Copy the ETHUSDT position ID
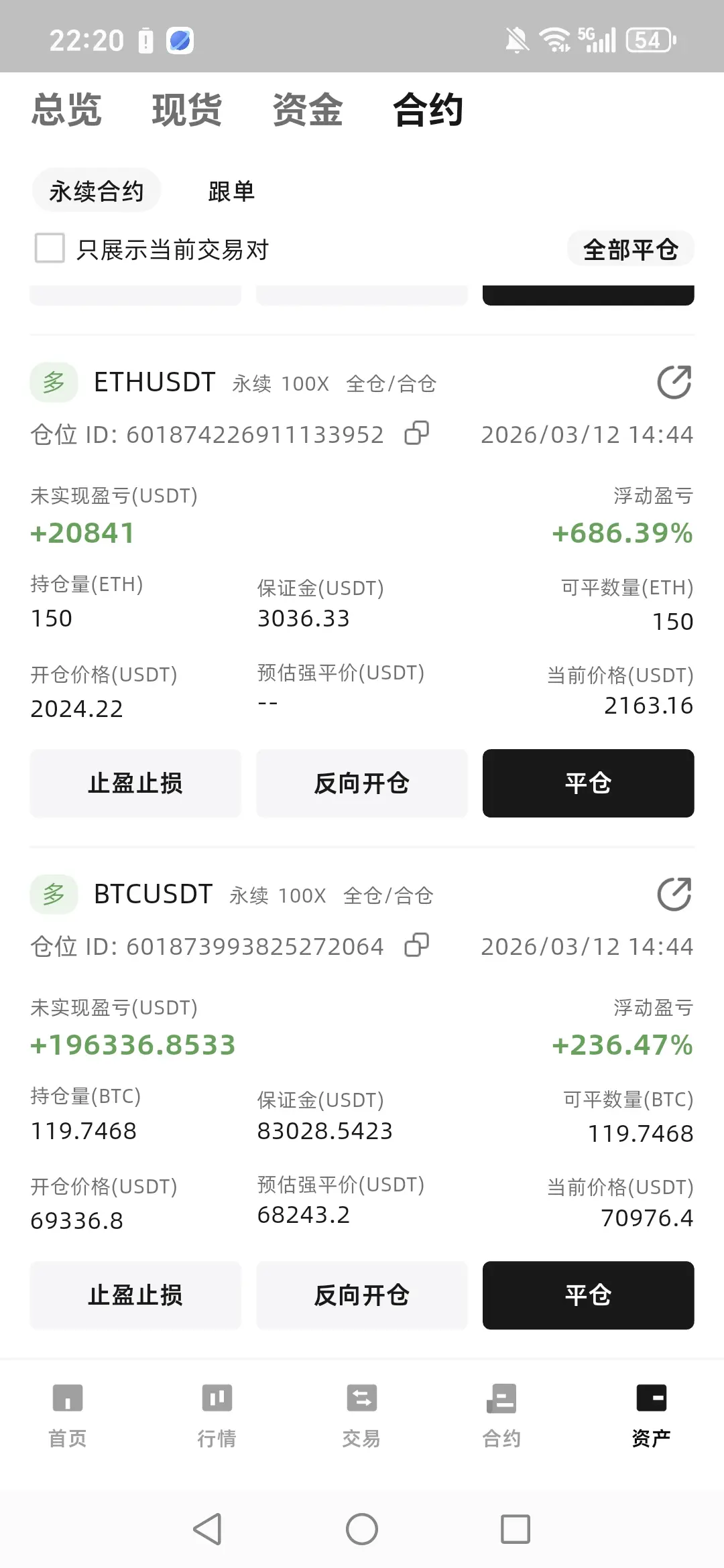This screenshot has width=724, height=1568. click(416, 433)
